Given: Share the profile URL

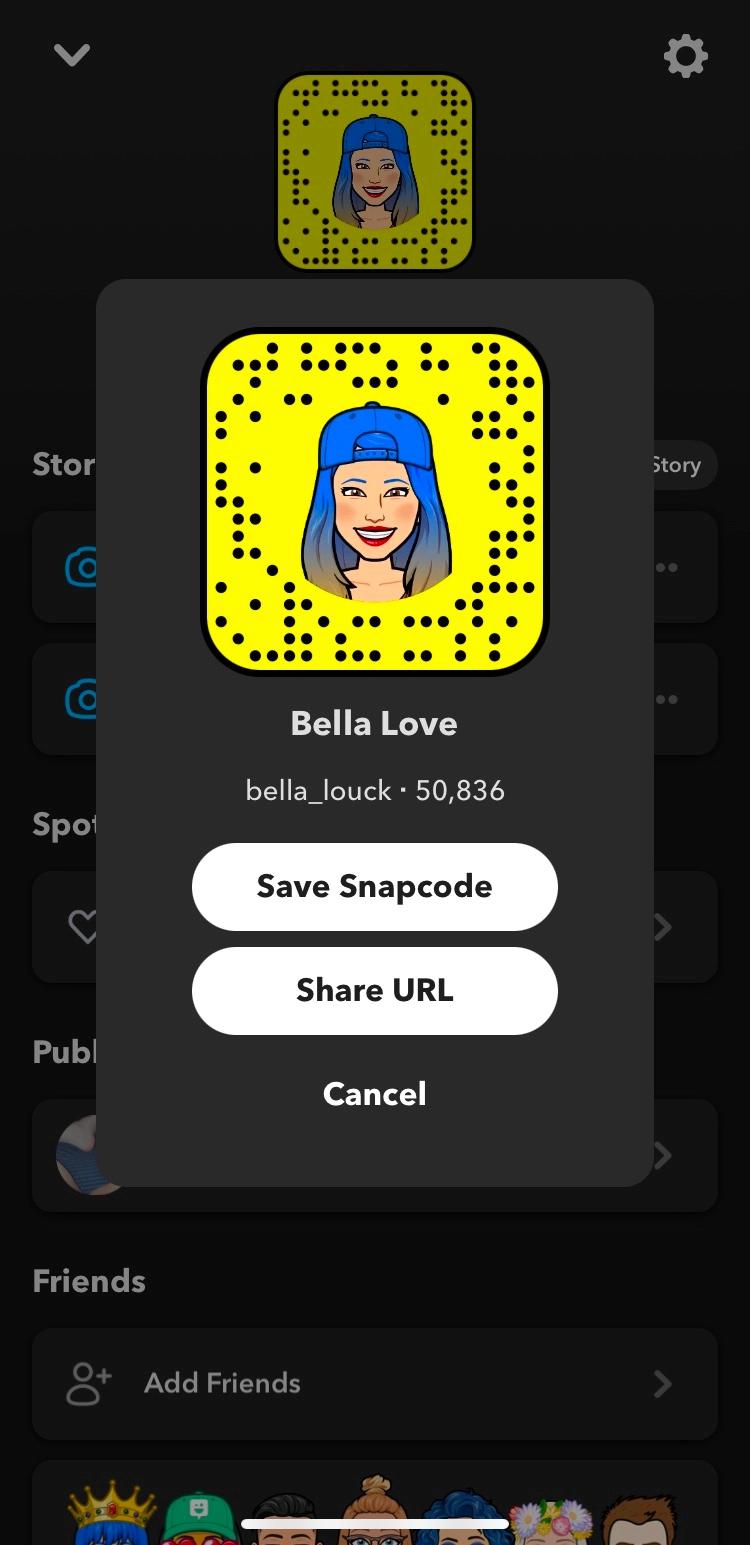Looking at the screenshot, I should click(374, 990).
